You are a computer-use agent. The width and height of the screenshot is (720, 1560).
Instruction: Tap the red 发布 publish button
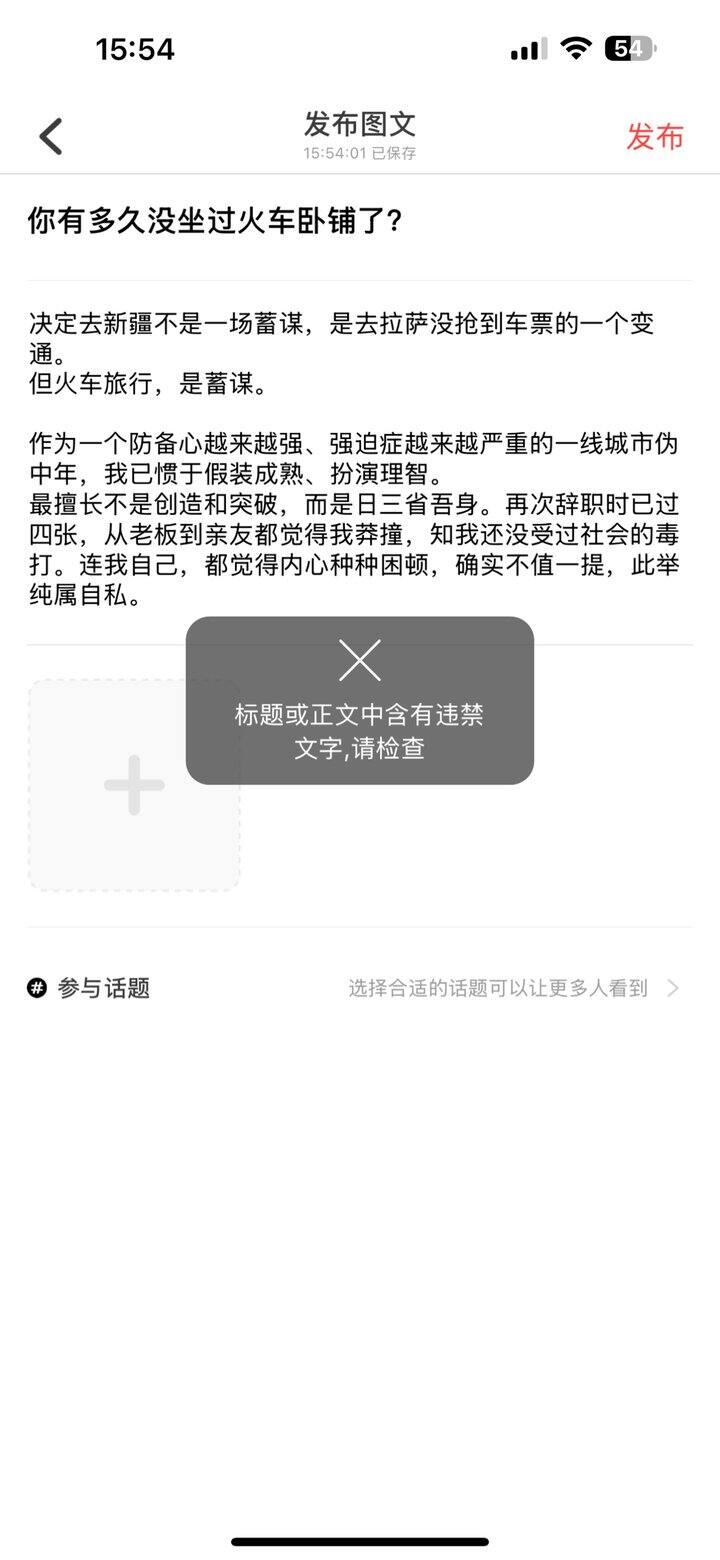tap(654, 137)
